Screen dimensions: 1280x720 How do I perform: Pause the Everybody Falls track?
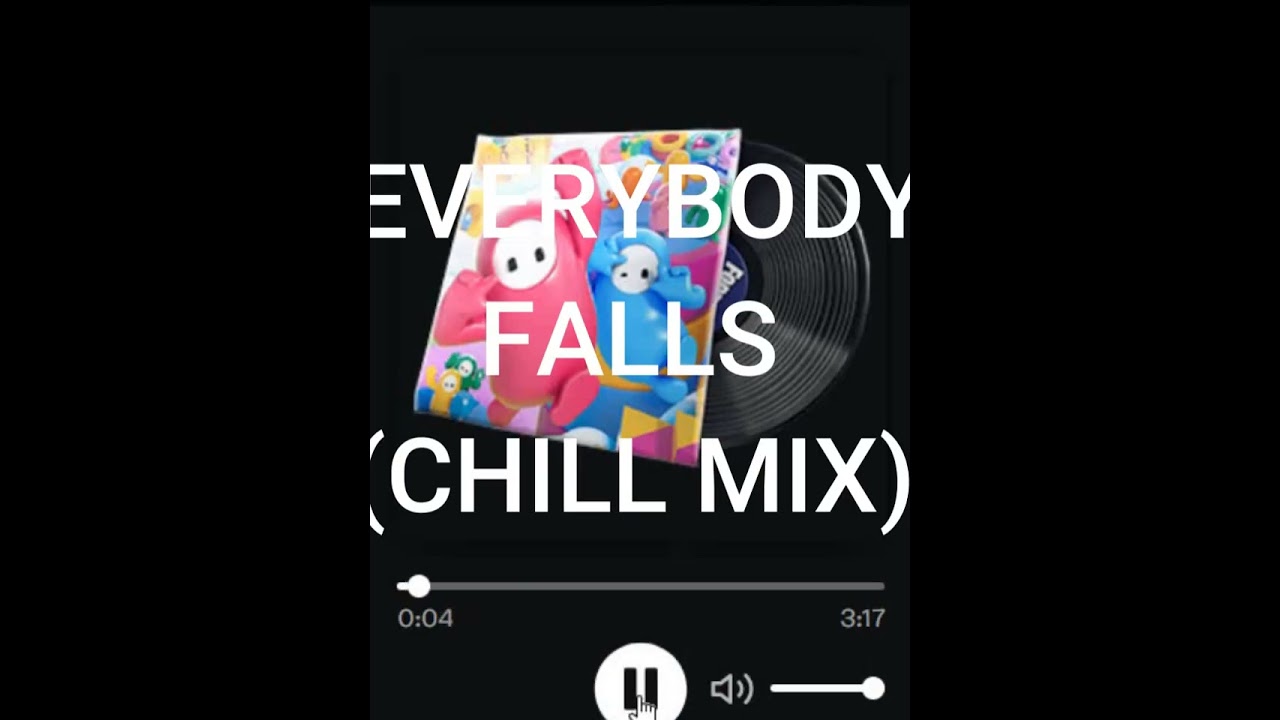coord(640,685)
